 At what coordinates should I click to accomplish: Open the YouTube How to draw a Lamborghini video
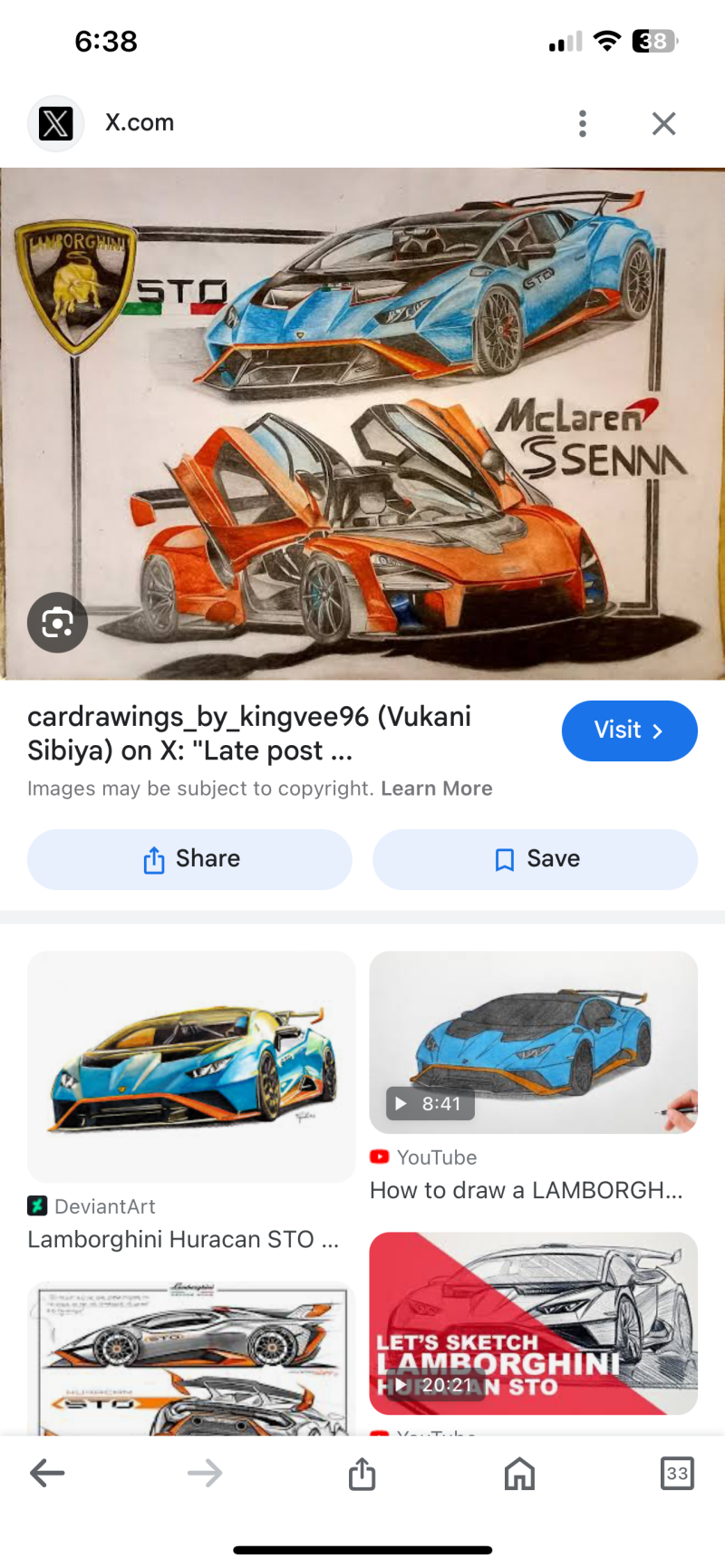click(534, 1042)
